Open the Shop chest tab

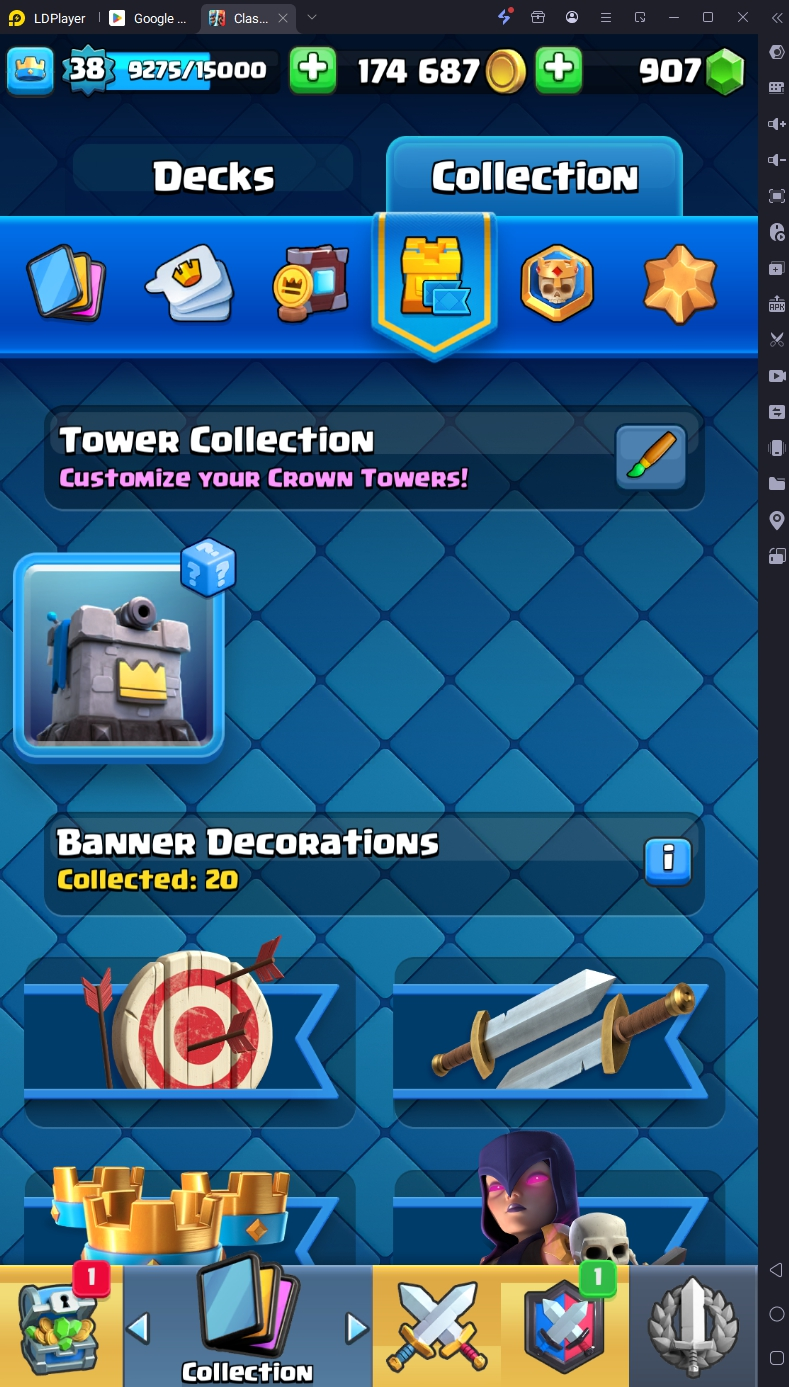(x=62, y=1326)
